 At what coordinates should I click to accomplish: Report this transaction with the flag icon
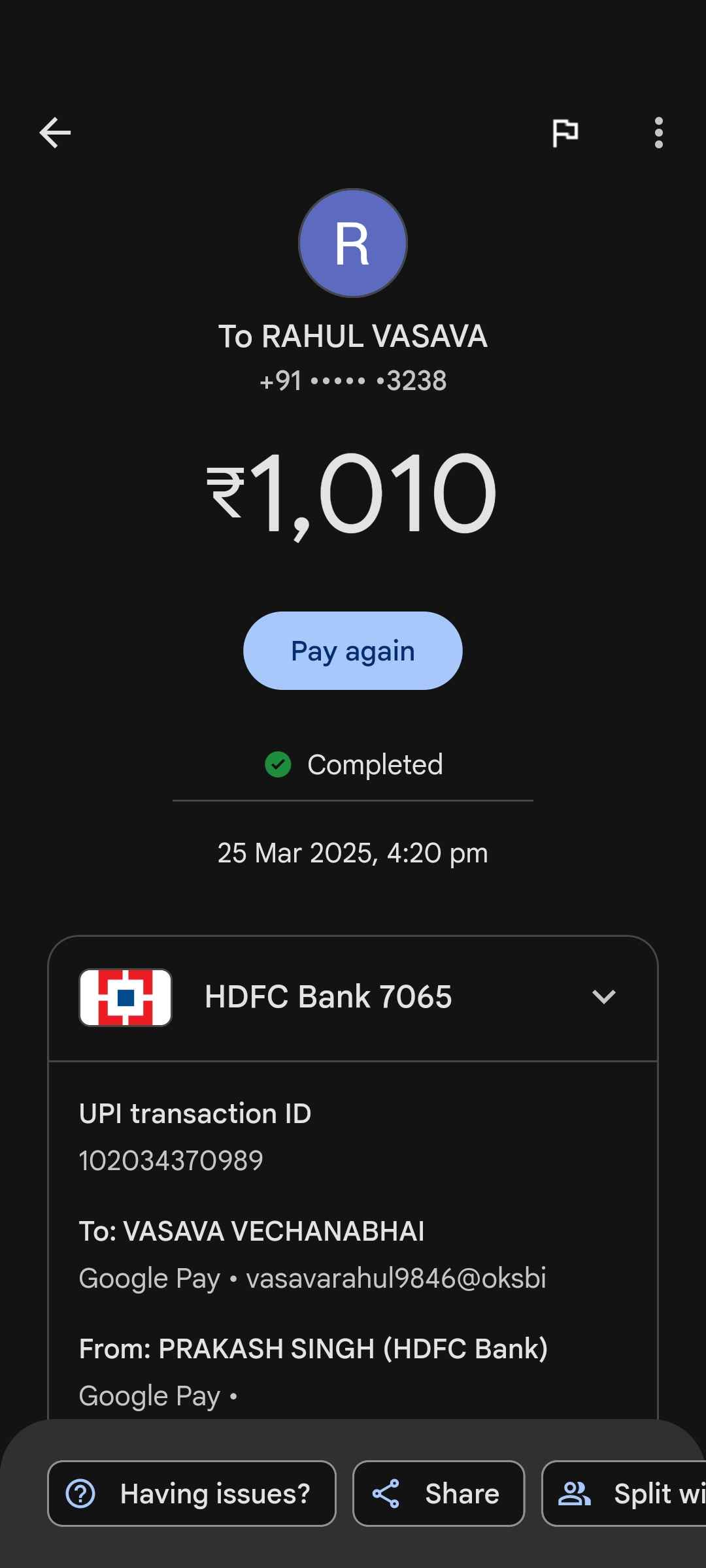(x=565, y=133)
